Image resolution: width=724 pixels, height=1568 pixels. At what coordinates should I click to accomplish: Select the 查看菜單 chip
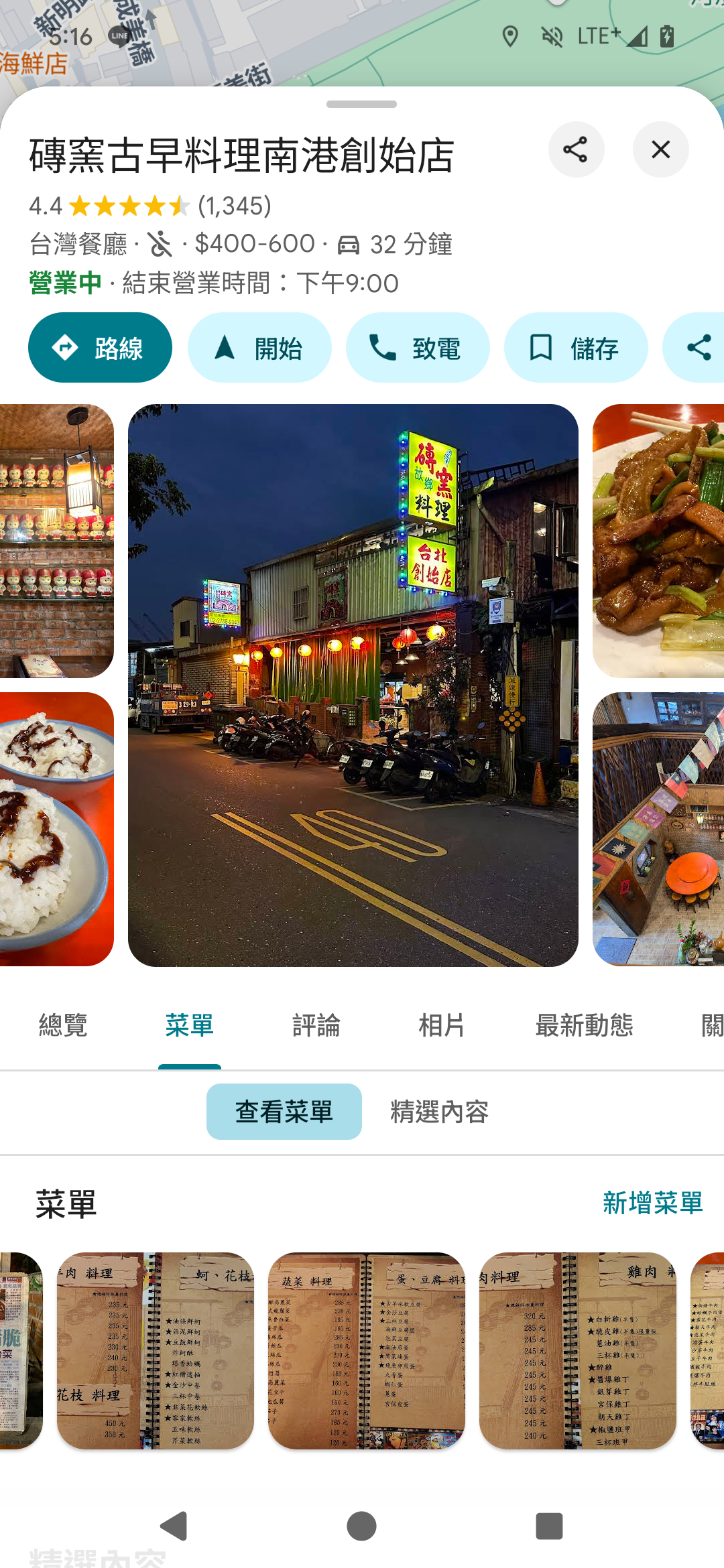[x=284, y=1112]
